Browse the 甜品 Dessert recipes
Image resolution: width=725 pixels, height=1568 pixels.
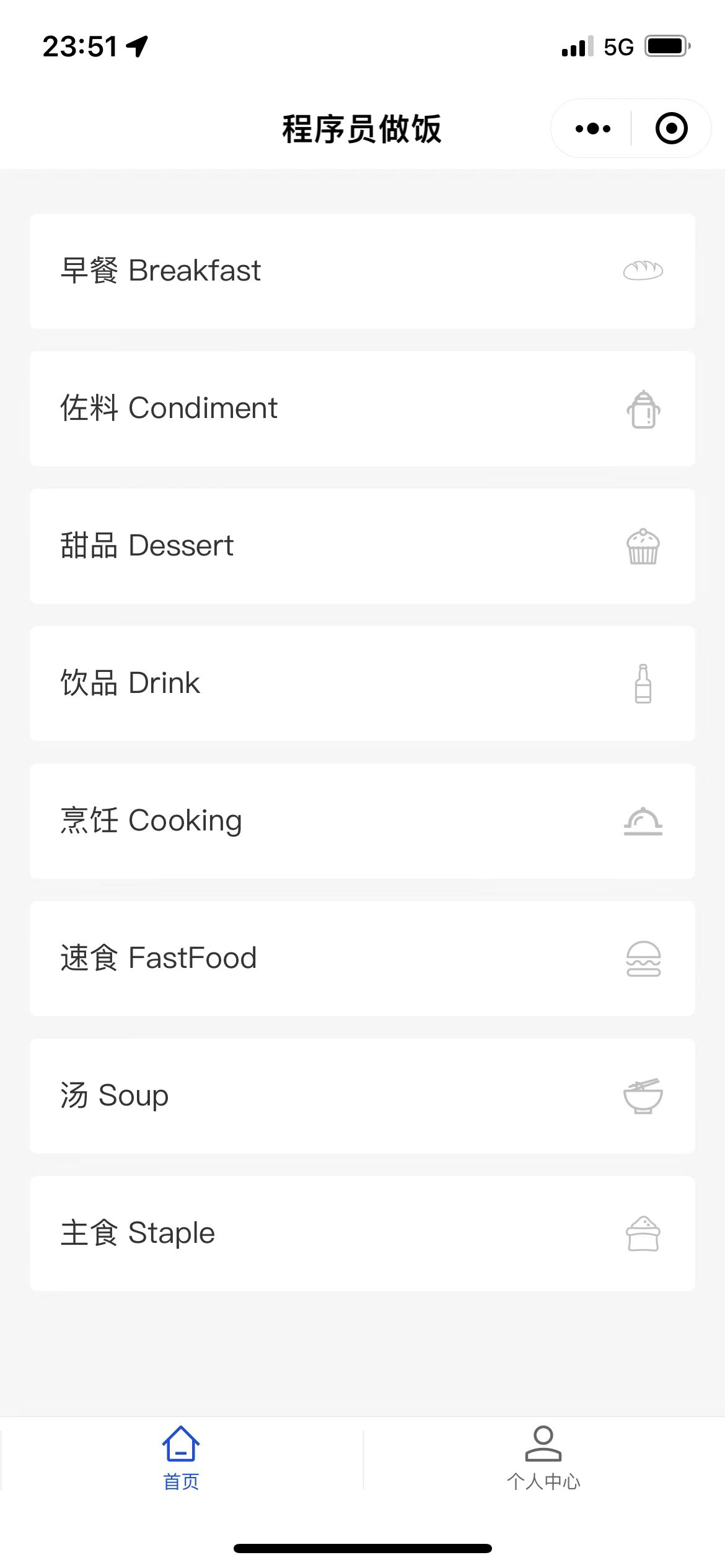pos(362,546)
